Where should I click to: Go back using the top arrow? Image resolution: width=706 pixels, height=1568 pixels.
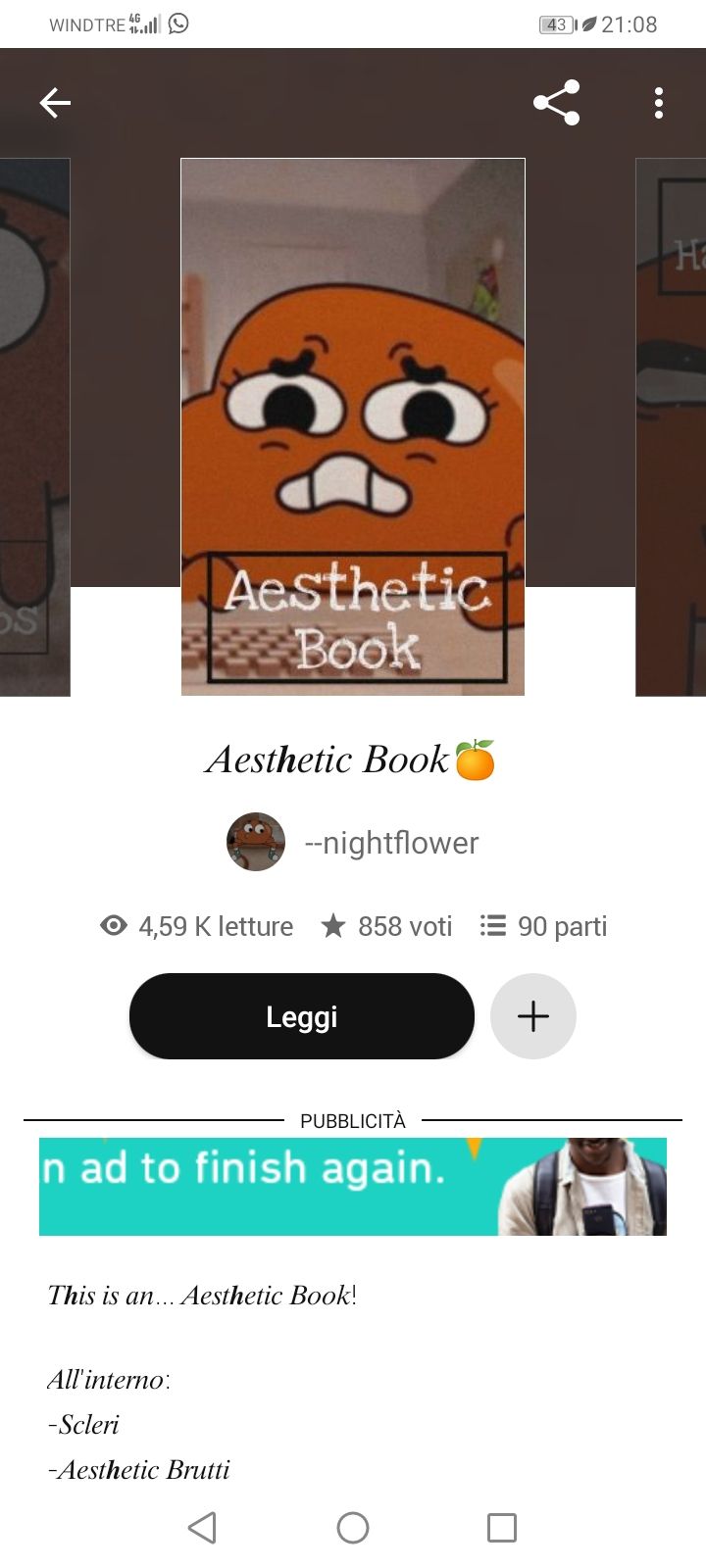(x=55, y=102)
